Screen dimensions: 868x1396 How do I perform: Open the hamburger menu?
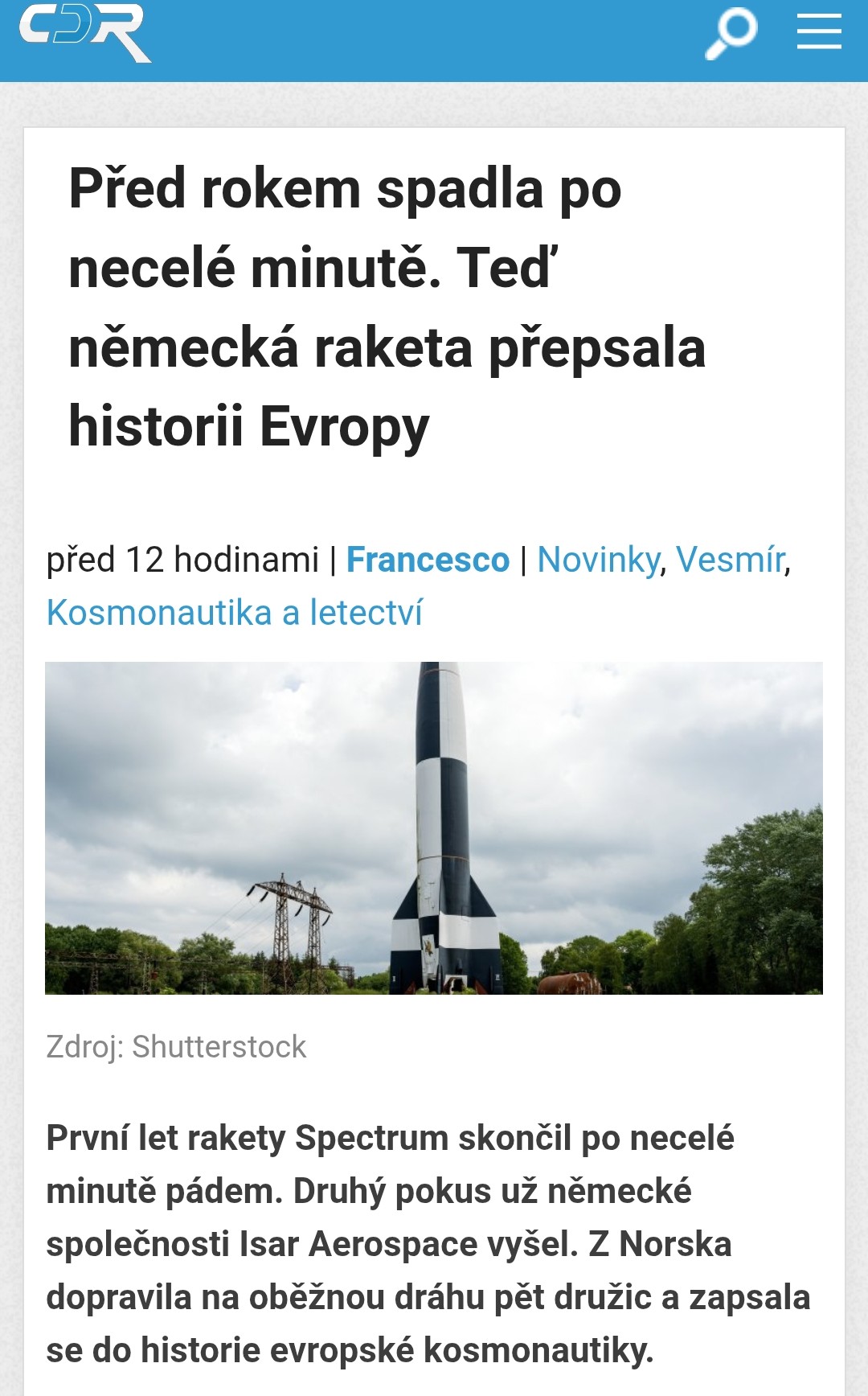[x=819, y=32]
